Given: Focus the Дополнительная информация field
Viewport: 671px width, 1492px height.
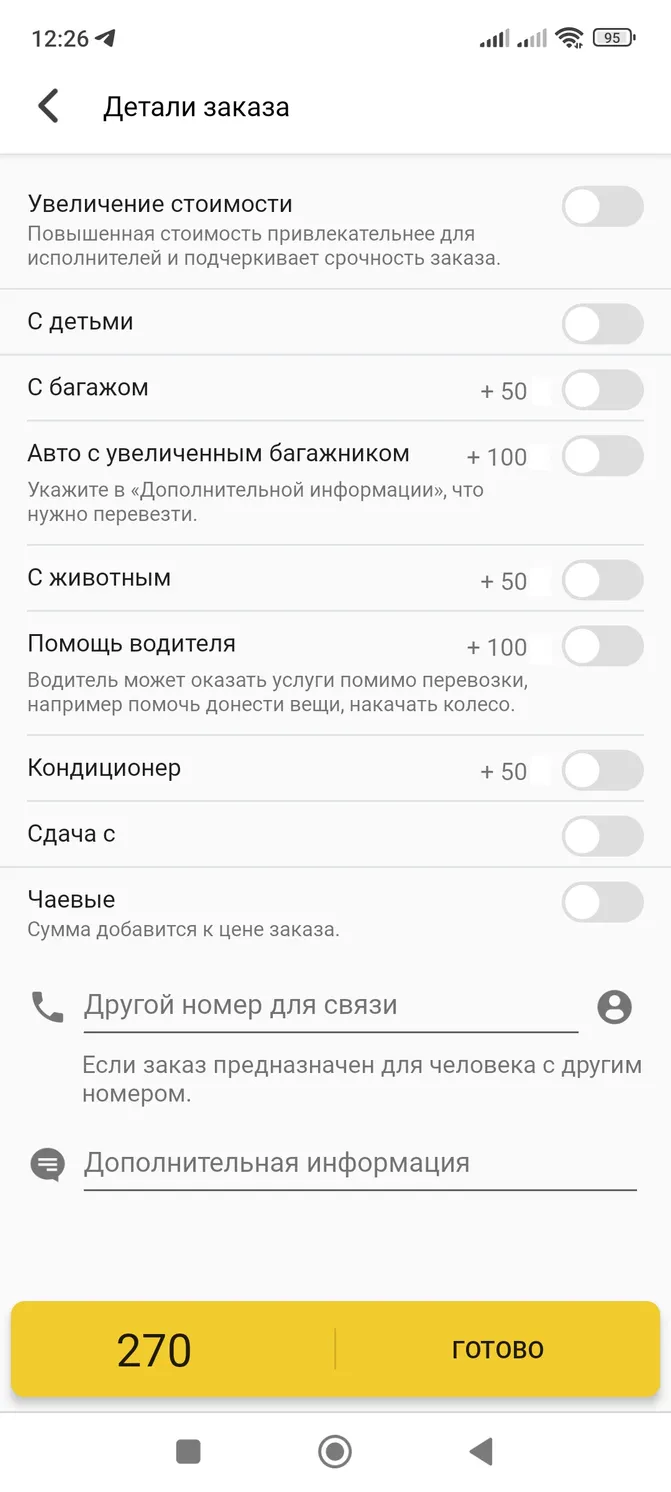Looking at the screenshot, I should click(360, 1164).
